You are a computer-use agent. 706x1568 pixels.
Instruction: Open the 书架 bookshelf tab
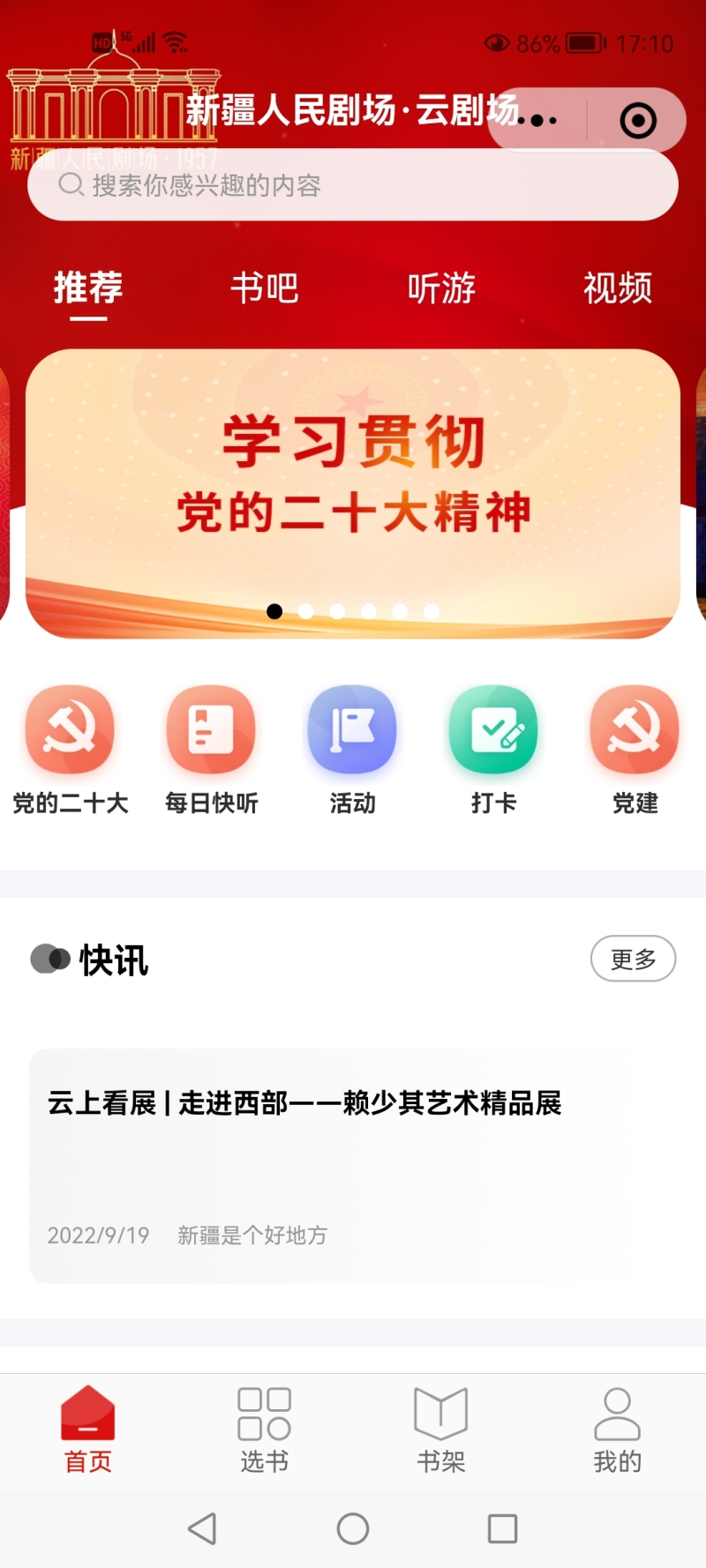coord(441,1430)
